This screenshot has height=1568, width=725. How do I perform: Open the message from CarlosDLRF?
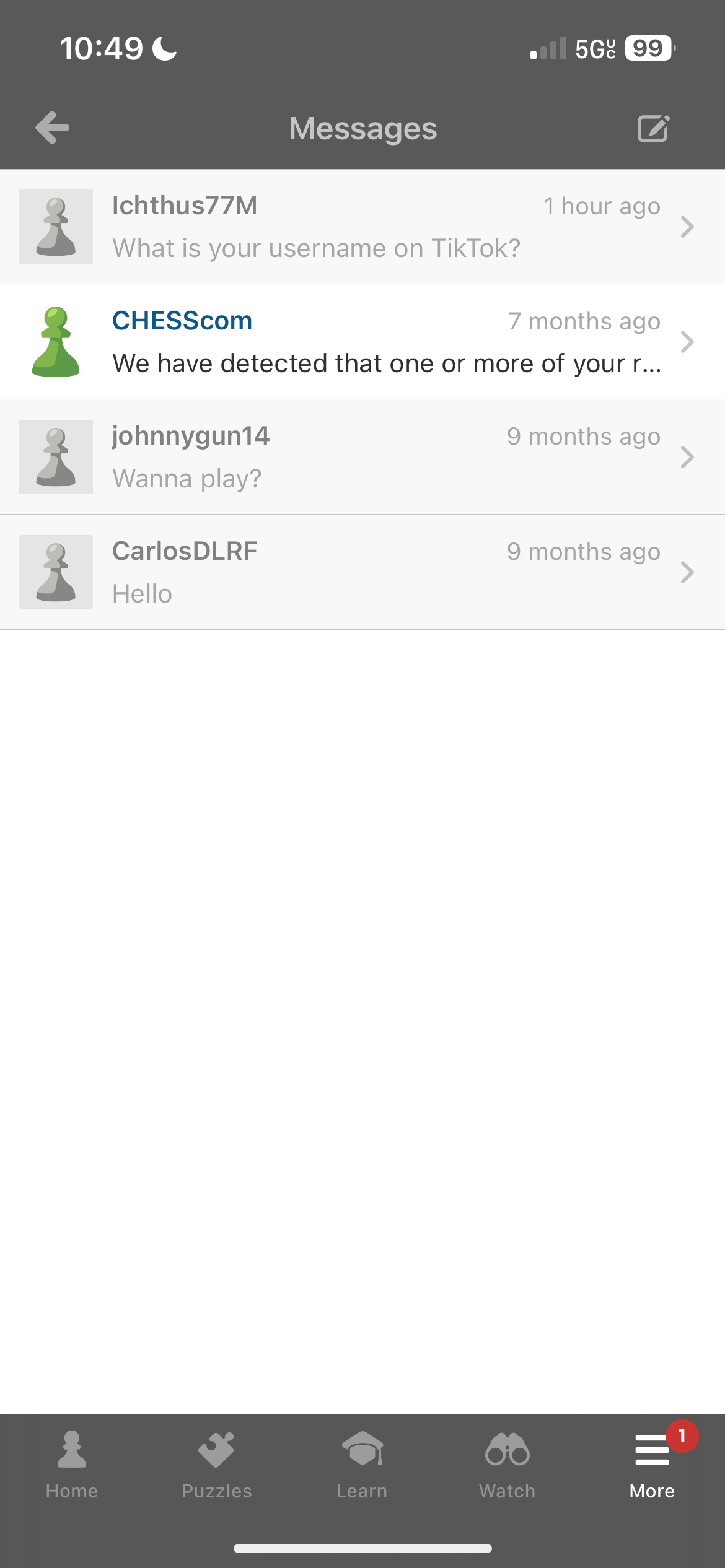[x=362, y=572]
